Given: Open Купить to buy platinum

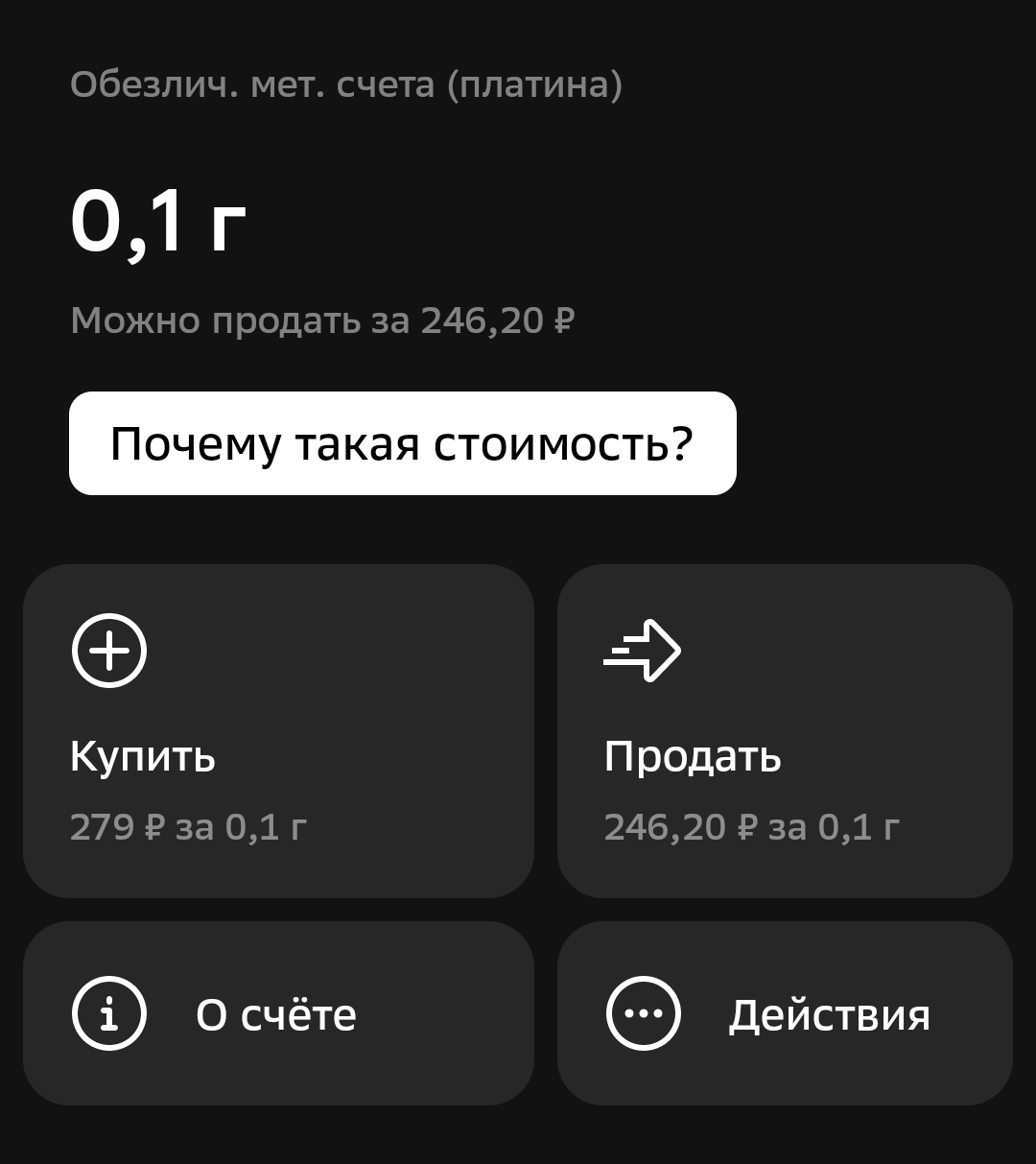Looking at the screenshot, I should [277, 731].
